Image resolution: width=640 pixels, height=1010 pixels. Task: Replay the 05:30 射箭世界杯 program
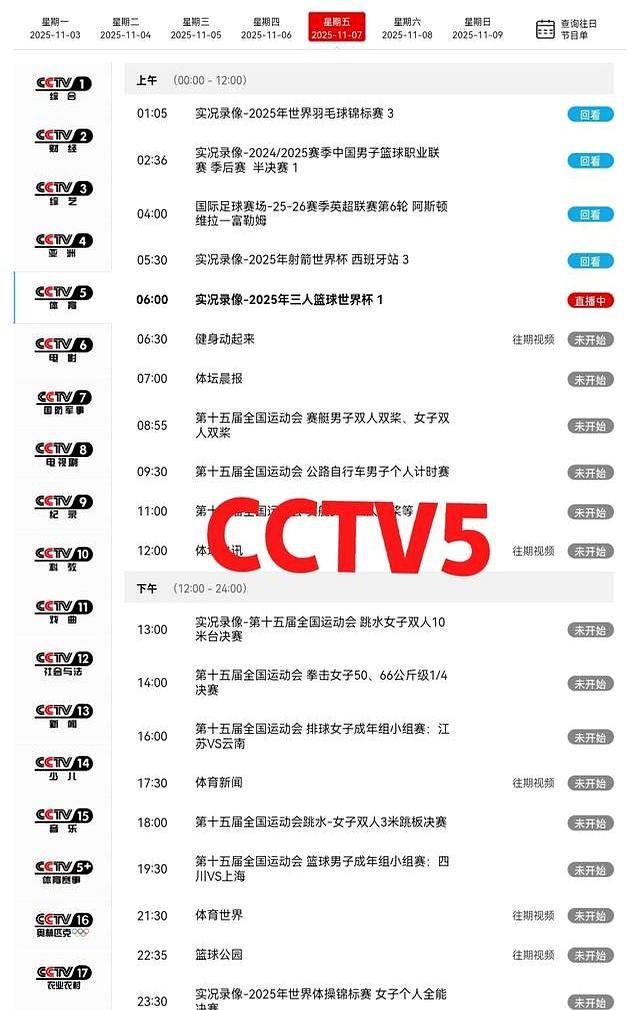(590, 261)
